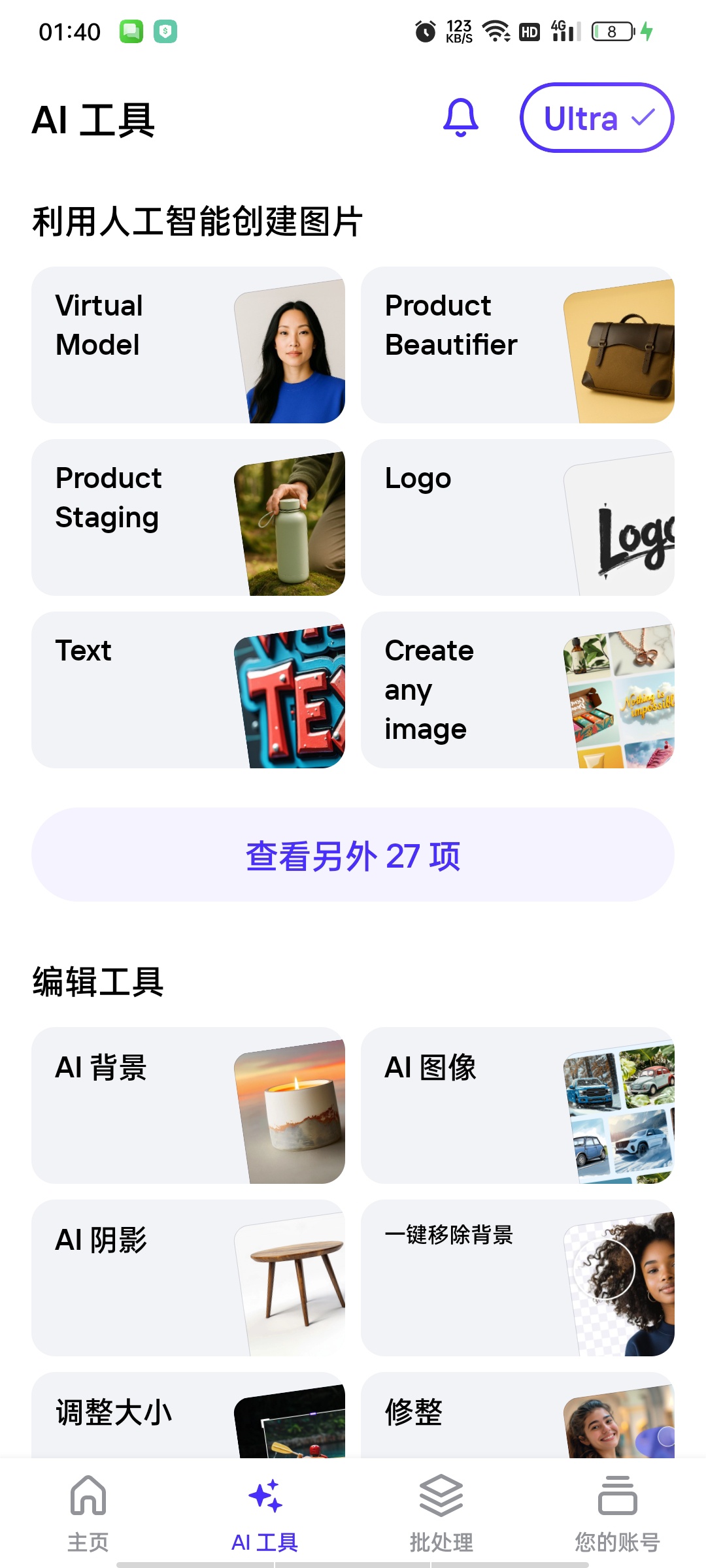Open the 修整 retouch tool
706x1568 pixels.
click(518, 1415)
